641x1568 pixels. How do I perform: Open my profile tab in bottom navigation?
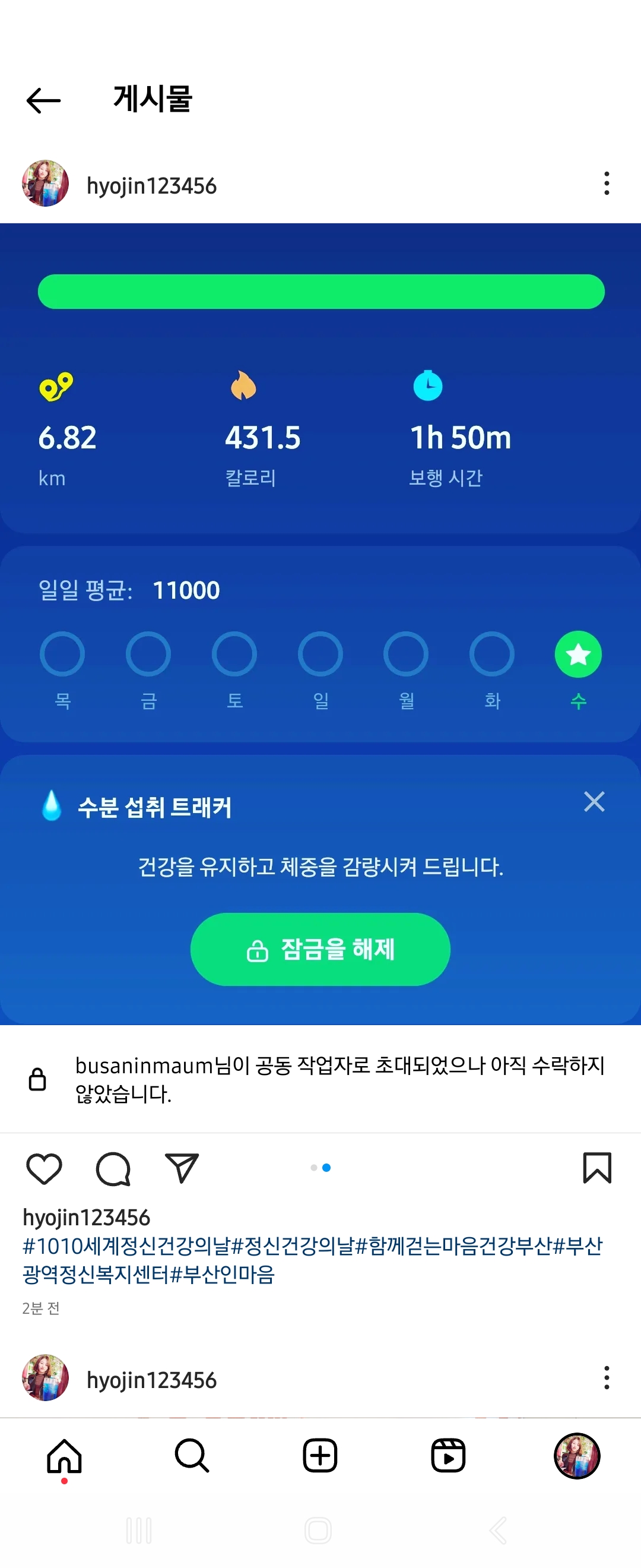pos(576,1456)
